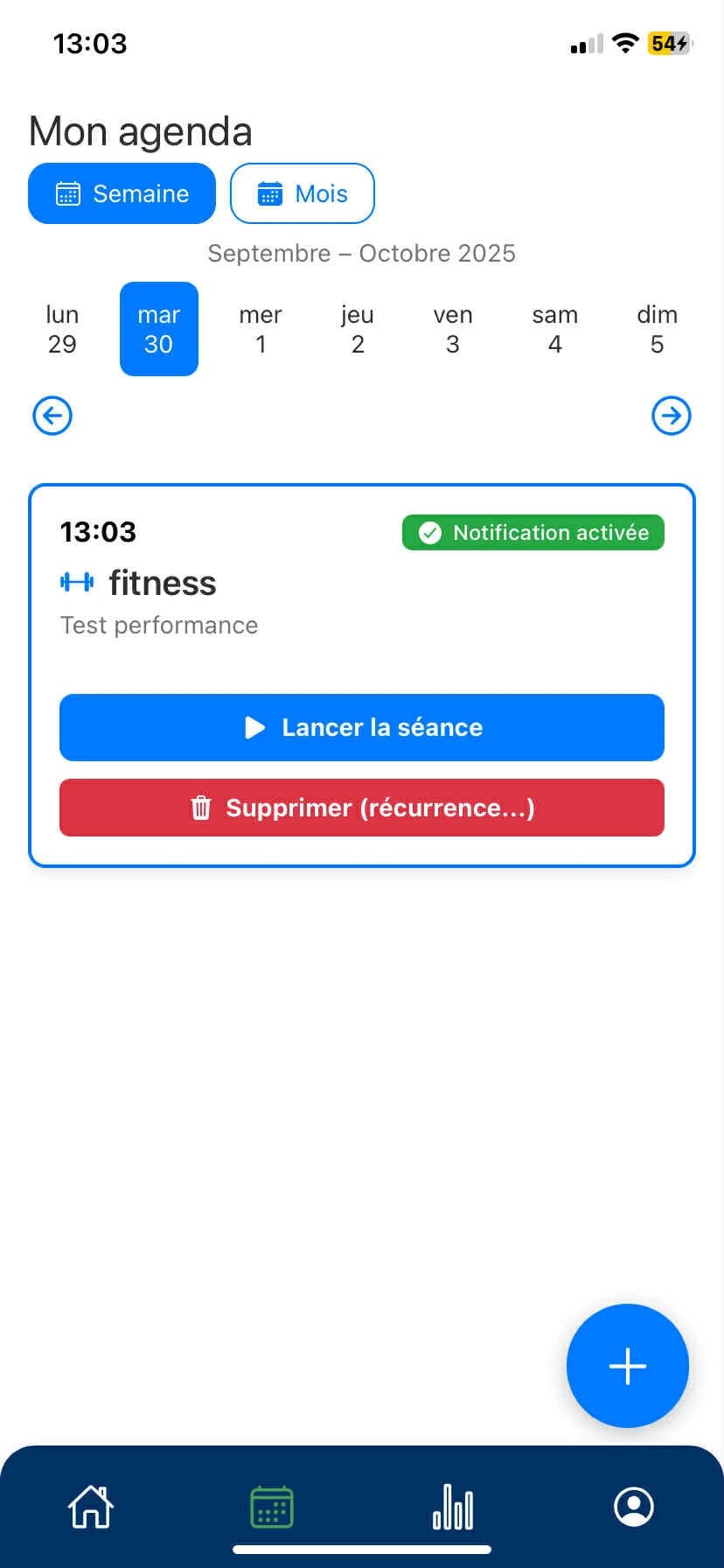Open the home tab in the bottom bar
724x1568 pixels.
click(x=91, y=1507)
